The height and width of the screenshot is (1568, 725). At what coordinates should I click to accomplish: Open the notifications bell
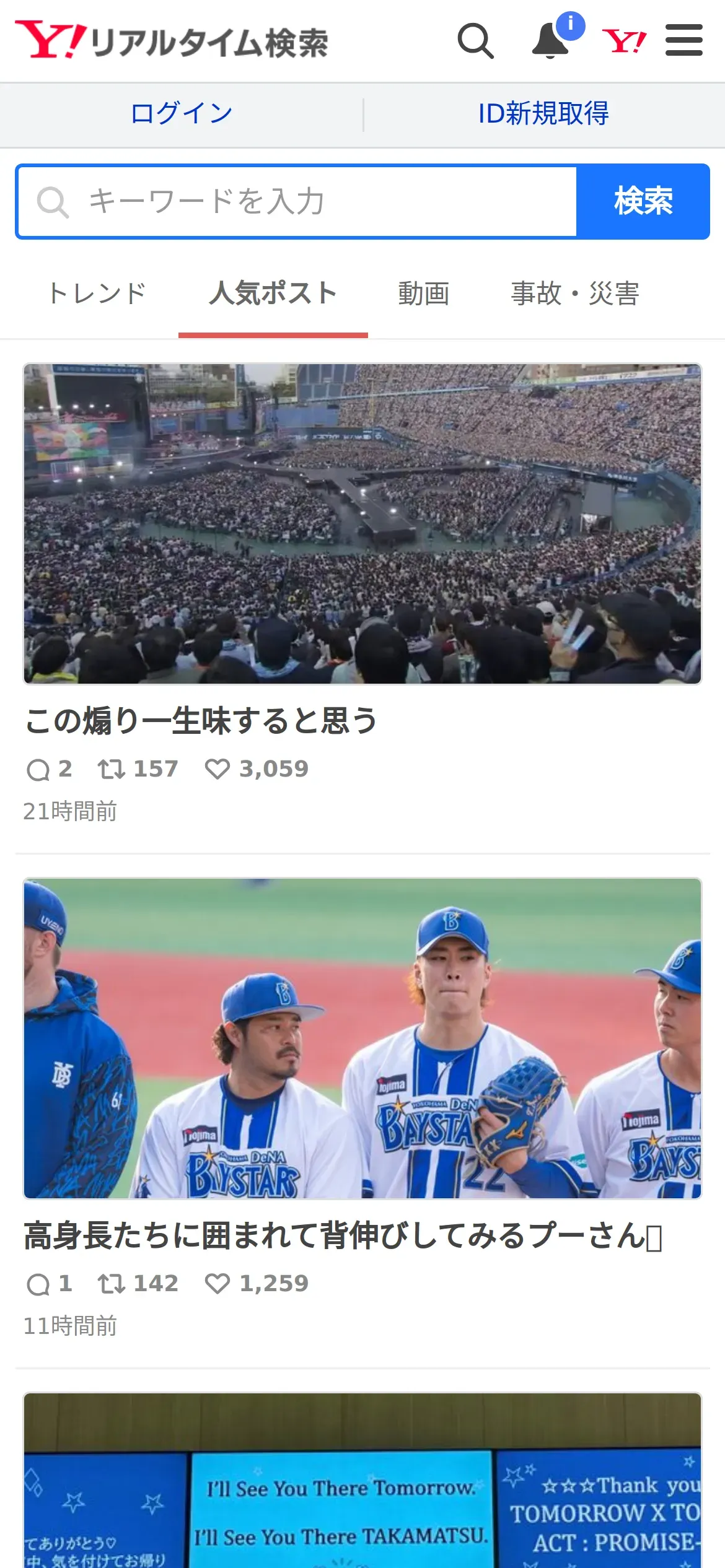550,41
